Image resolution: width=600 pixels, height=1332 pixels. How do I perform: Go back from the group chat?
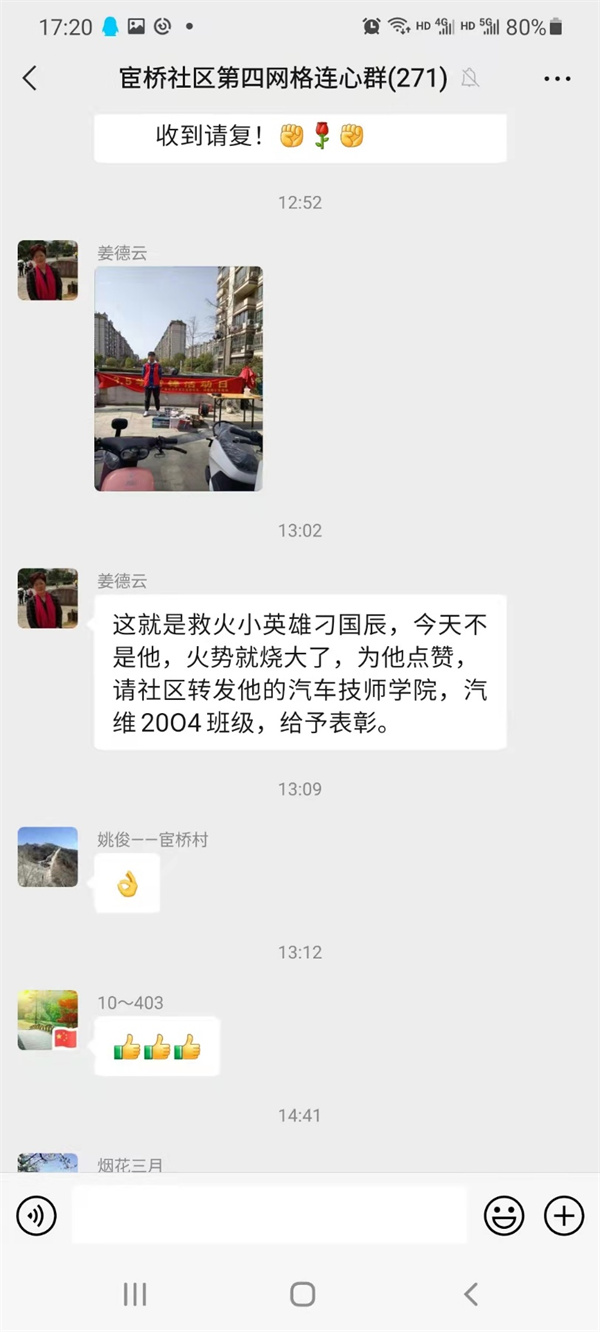30,78
